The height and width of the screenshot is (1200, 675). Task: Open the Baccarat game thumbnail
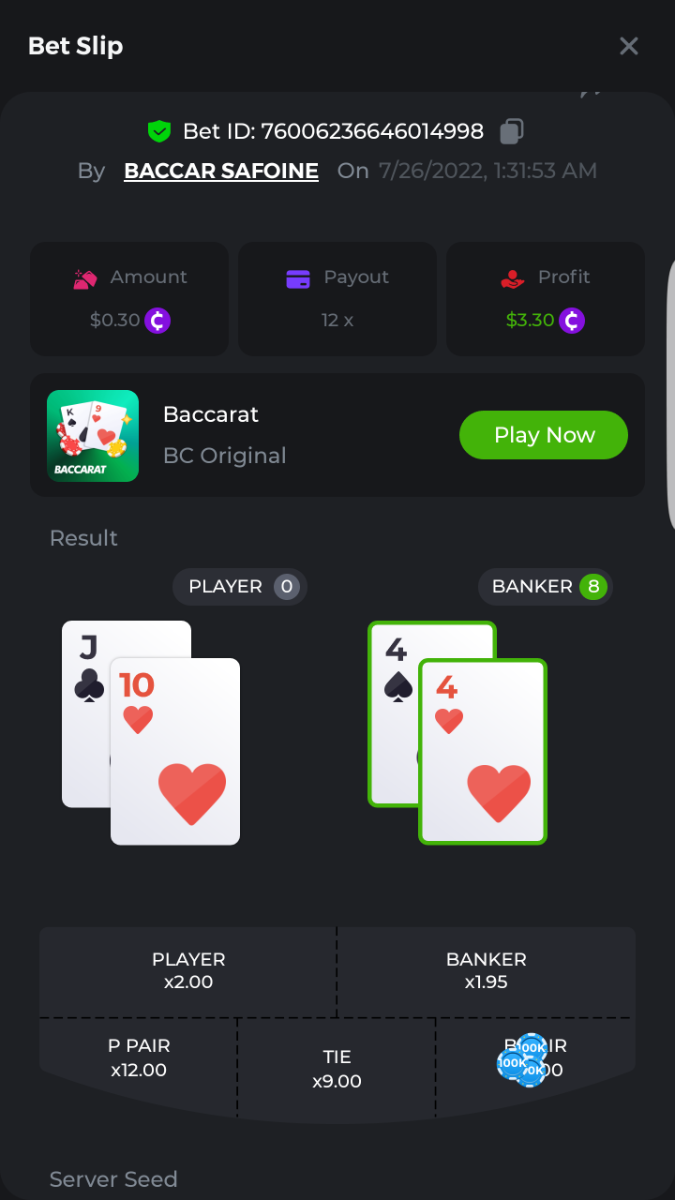(93, 436)
